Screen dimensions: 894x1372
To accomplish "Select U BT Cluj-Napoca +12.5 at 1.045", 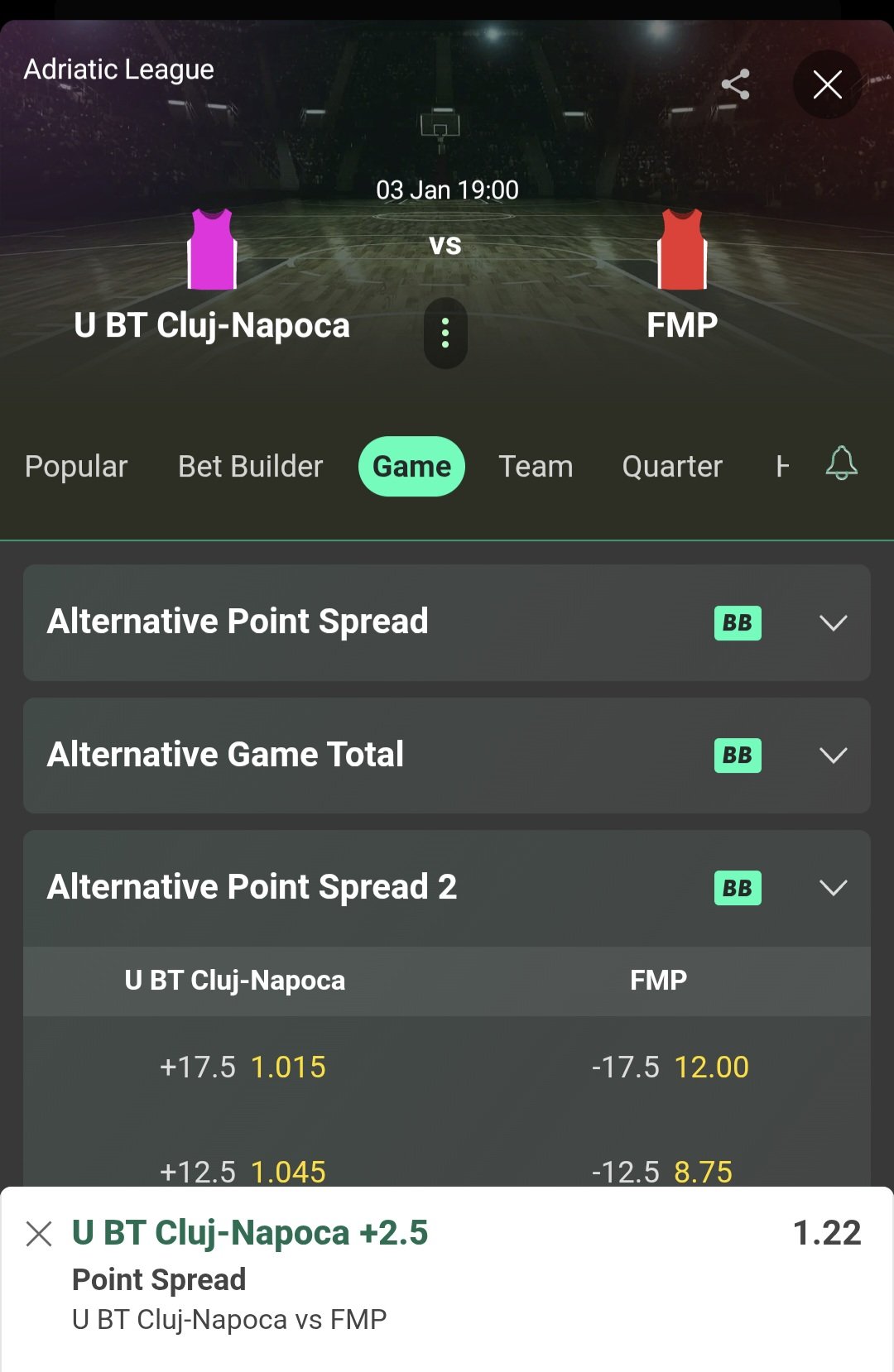I will pyautogui.click(x=243, y=1170).
